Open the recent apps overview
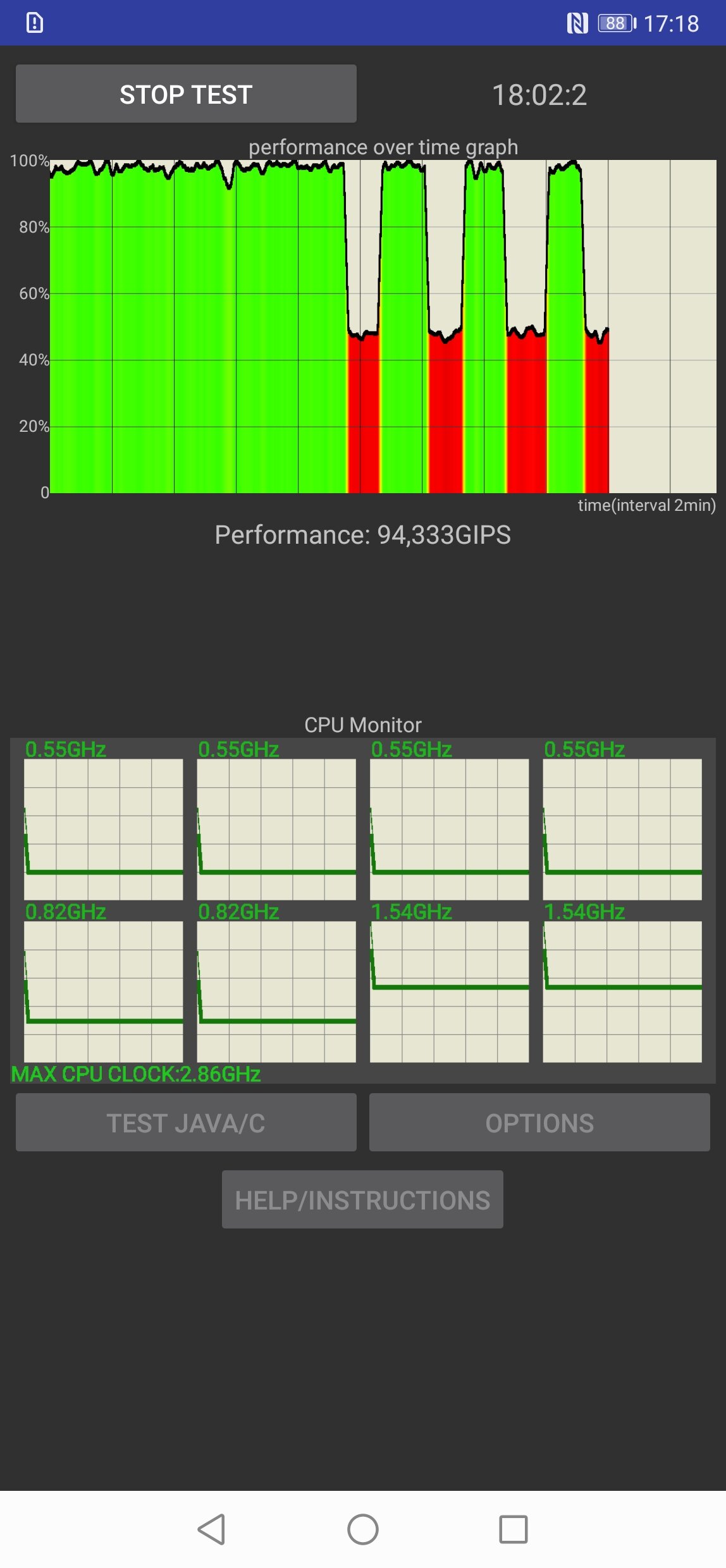The image size is (726, 1568). click(514, 1529)
